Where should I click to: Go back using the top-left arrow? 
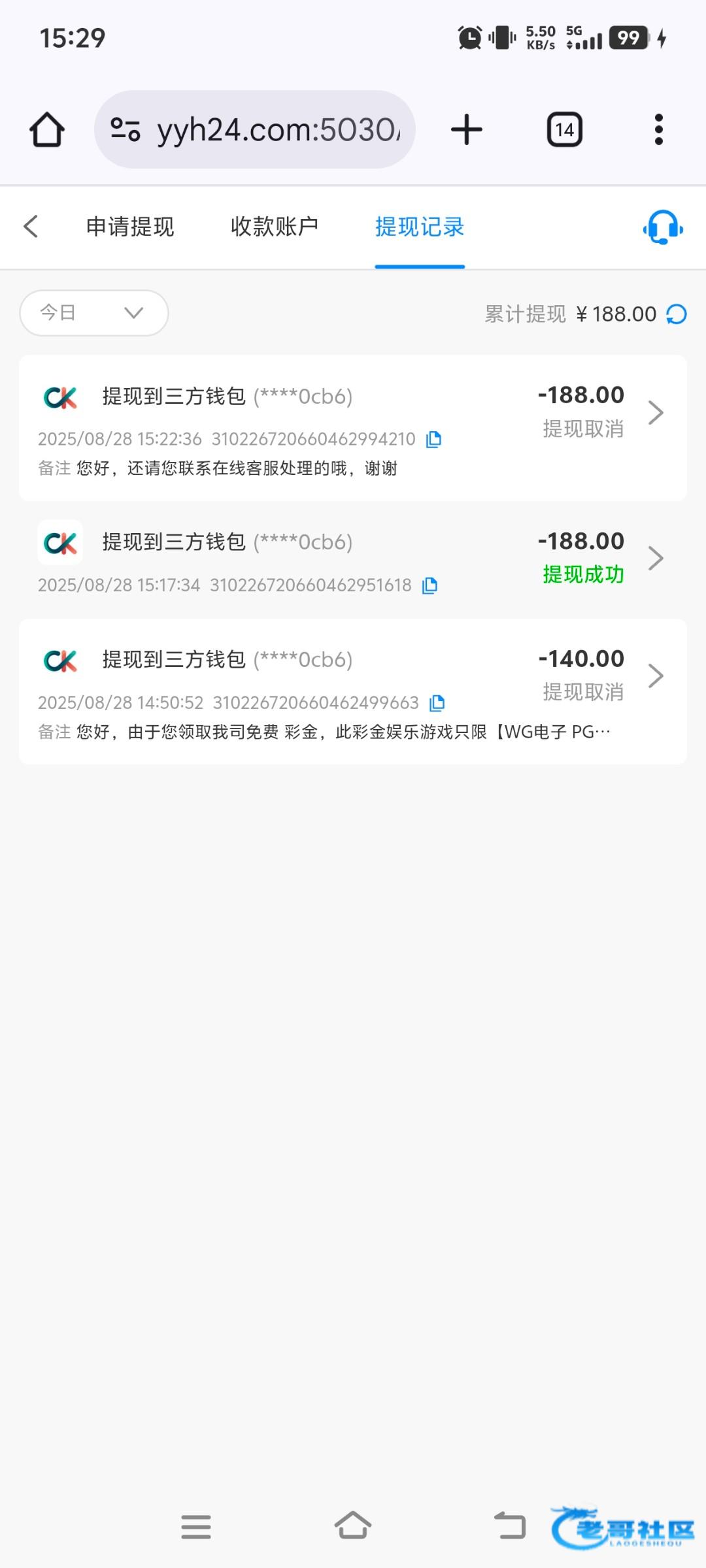pyautogui.click(x=31, y=227)
